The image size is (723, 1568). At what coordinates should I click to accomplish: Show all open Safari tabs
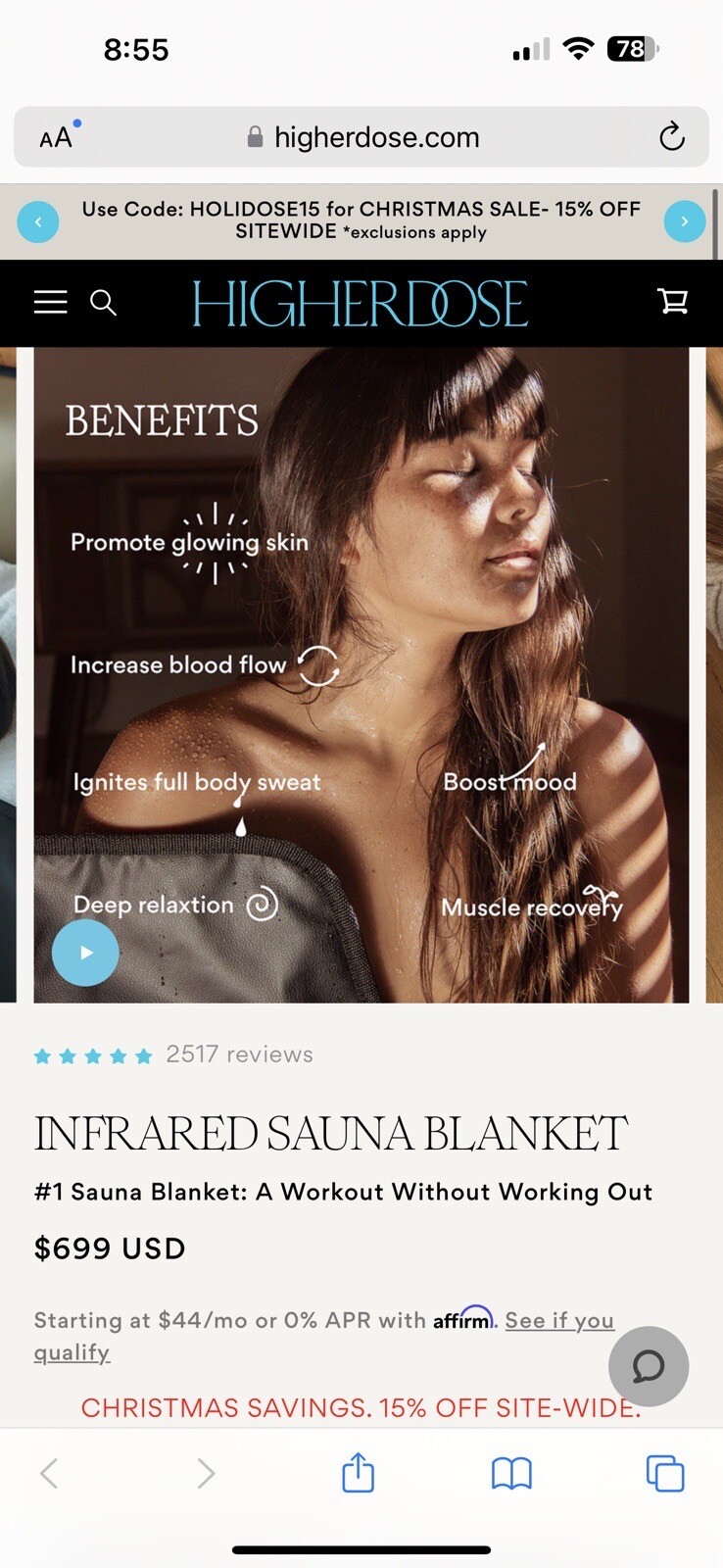tap(665, 1473)
